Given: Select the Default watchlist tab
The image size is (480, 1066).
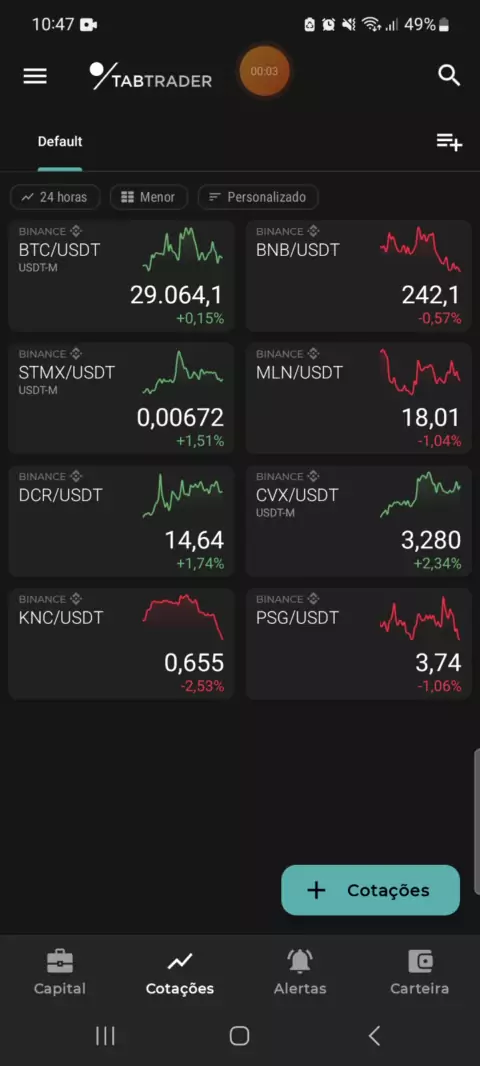Looking at the screenshot, I should 60,141.
